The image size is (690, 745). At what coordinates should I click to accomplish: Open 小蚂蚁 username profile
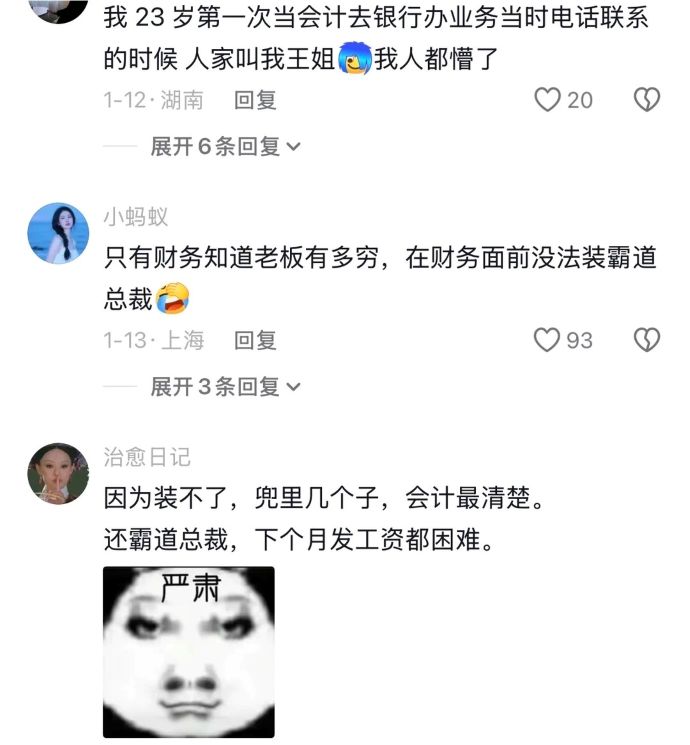click(136, 216)
